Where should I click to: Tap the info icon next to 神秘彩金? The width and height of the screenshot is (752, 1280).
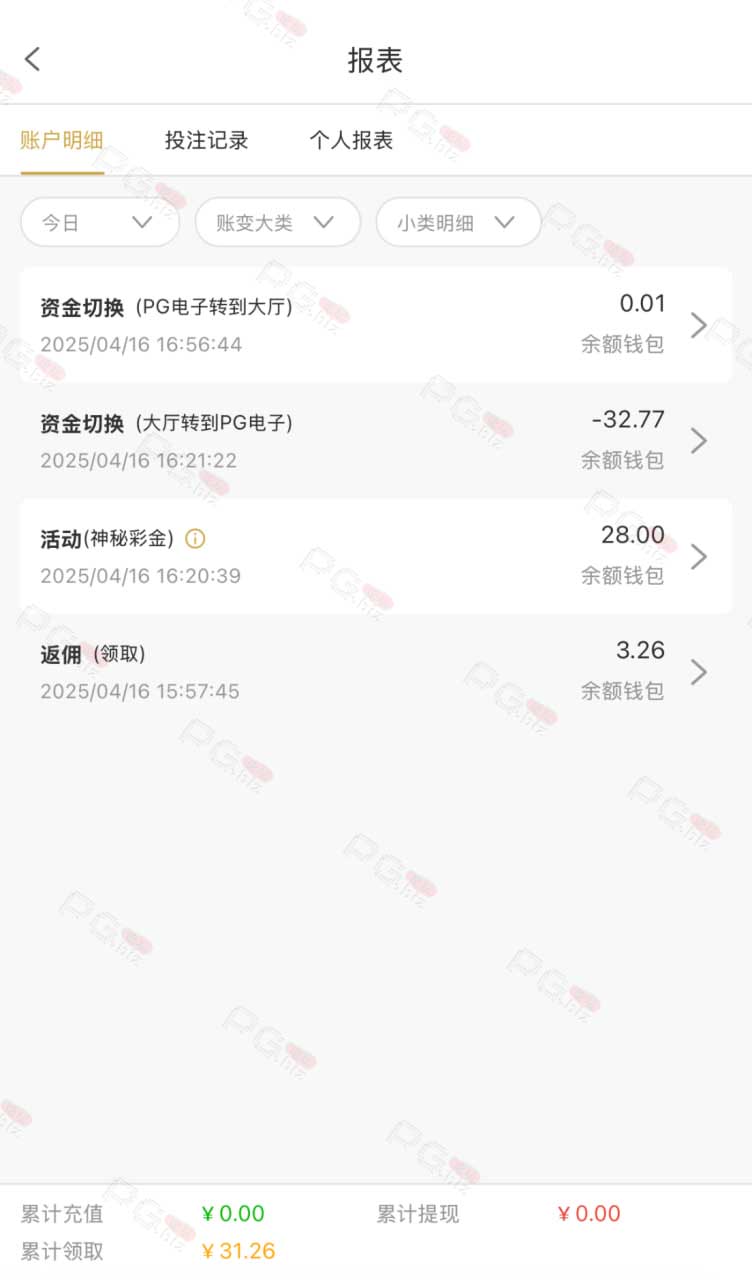(x=196, y=539)
